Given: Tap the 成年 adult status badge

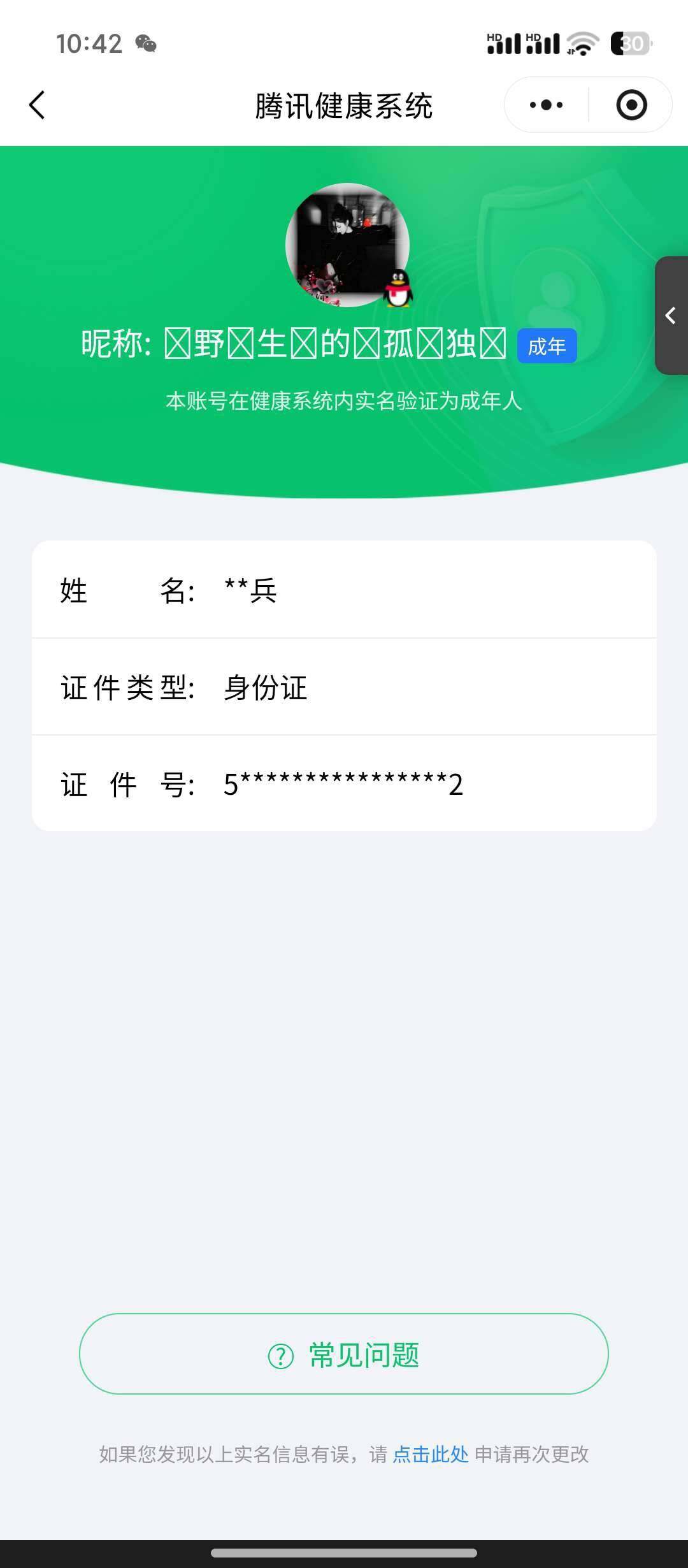Looking at the screenshot, I should pos(547,345).
